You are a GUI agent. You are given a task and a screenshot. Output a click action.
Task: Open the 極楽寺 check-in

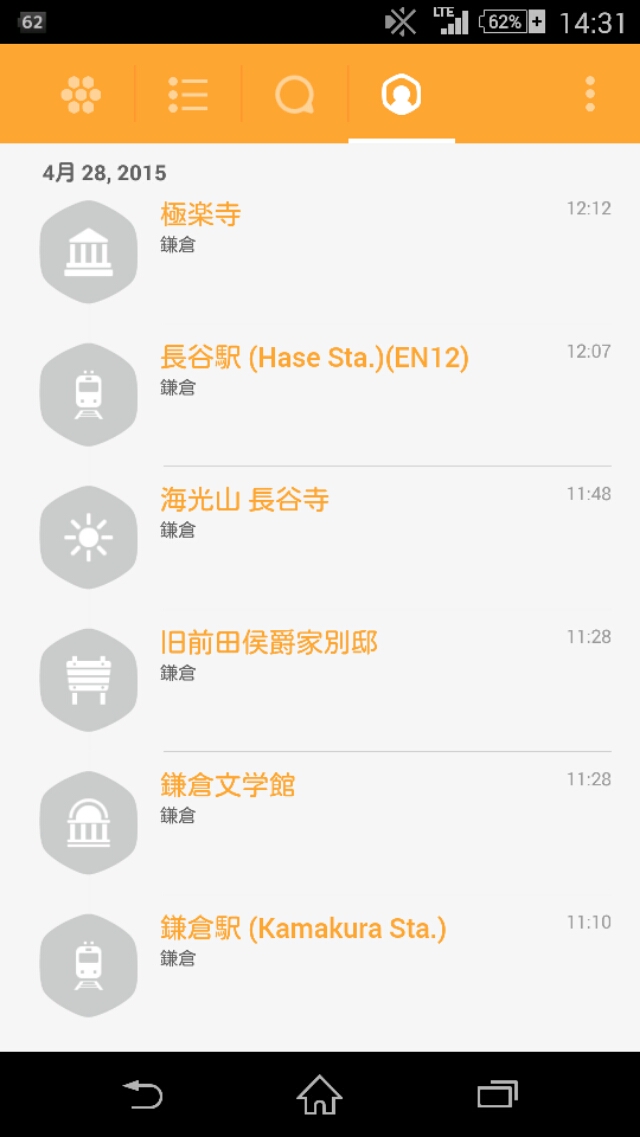320,252
